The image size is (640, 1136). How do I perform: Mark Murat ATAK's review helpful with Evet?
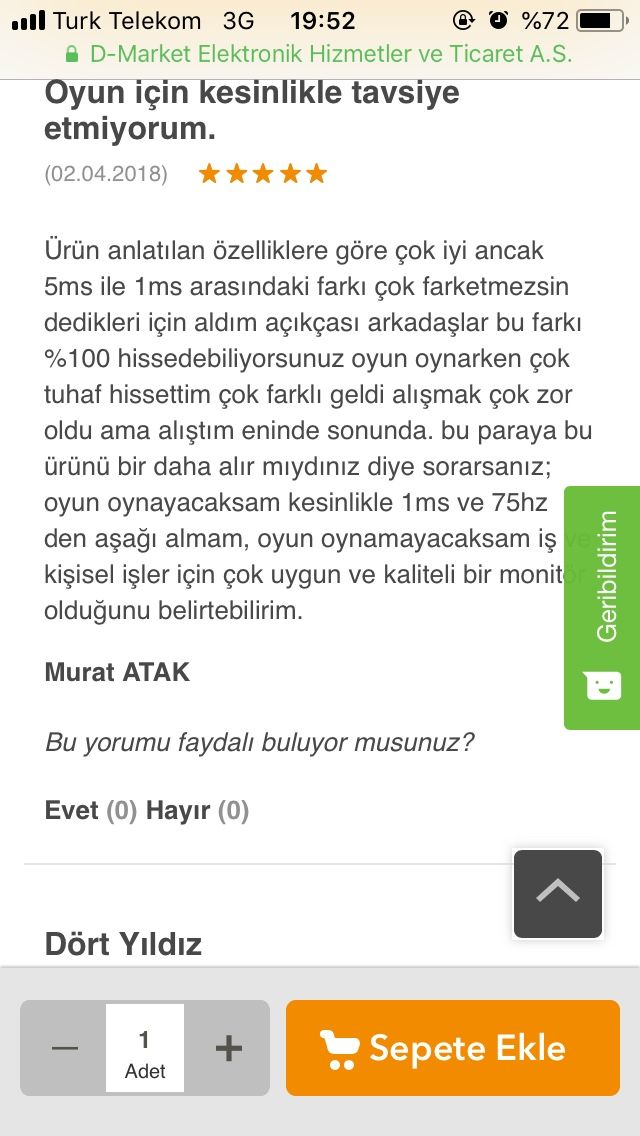72,810
